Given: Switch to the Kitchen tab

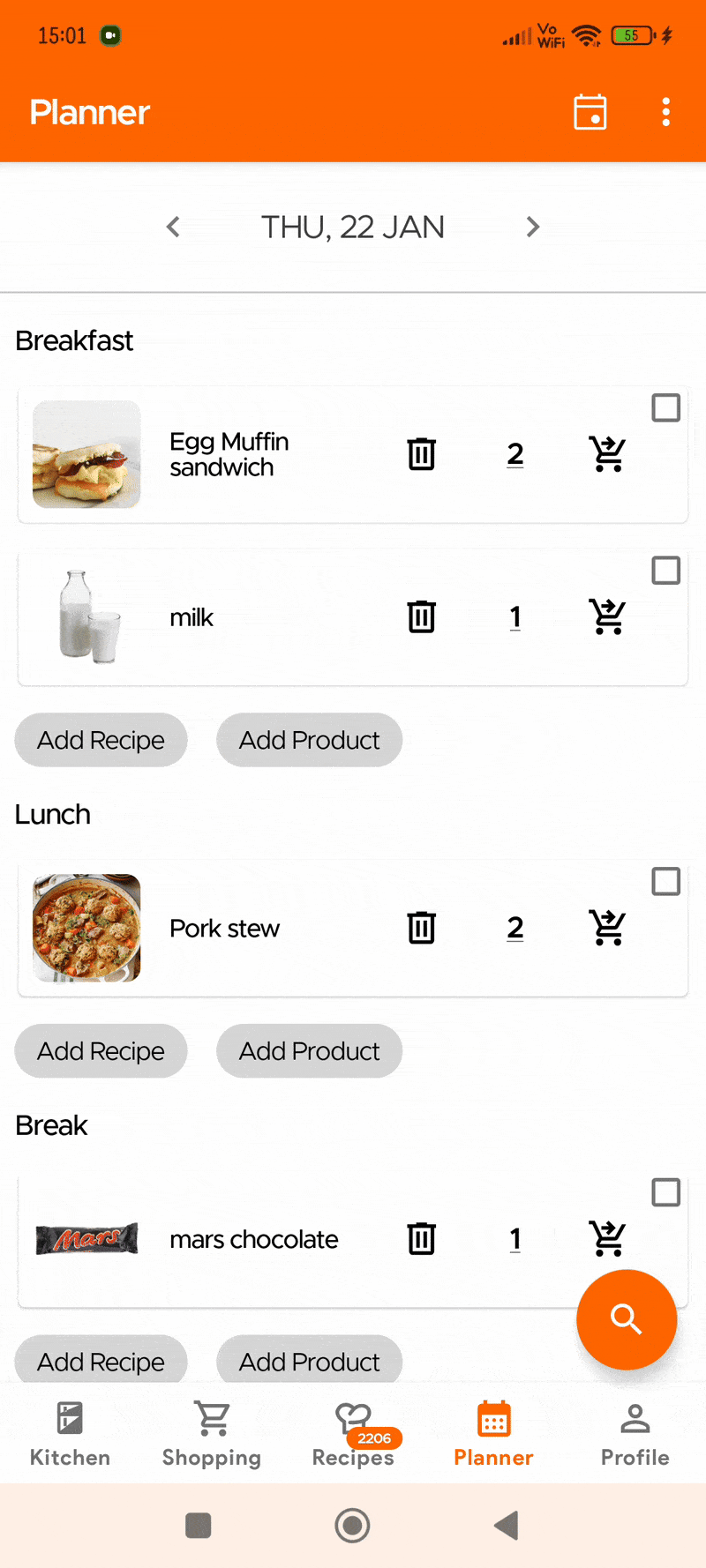Looking at the screenshot, I should click(70, 1434).
